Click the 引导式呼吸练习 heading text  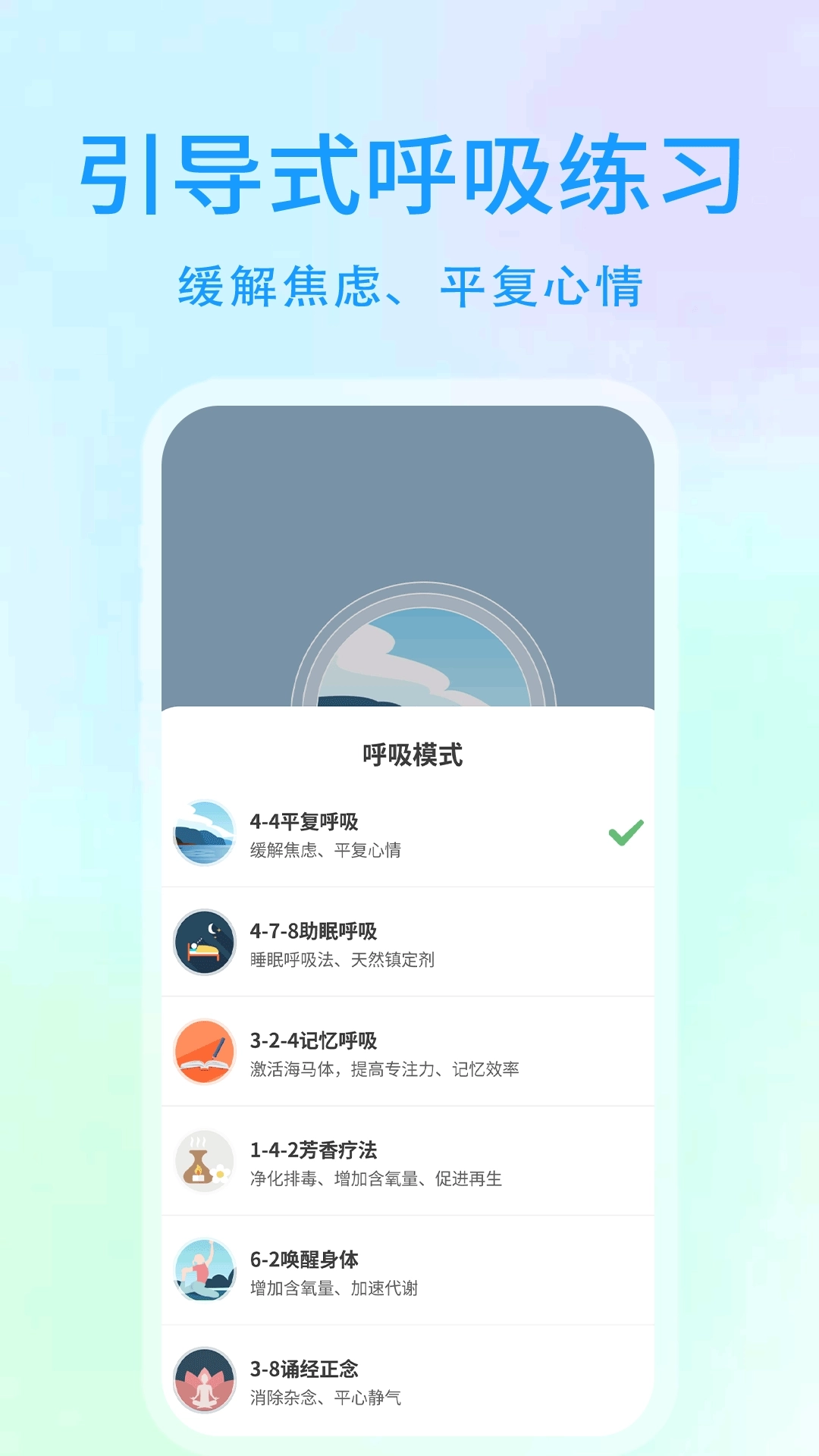point(409,171)
